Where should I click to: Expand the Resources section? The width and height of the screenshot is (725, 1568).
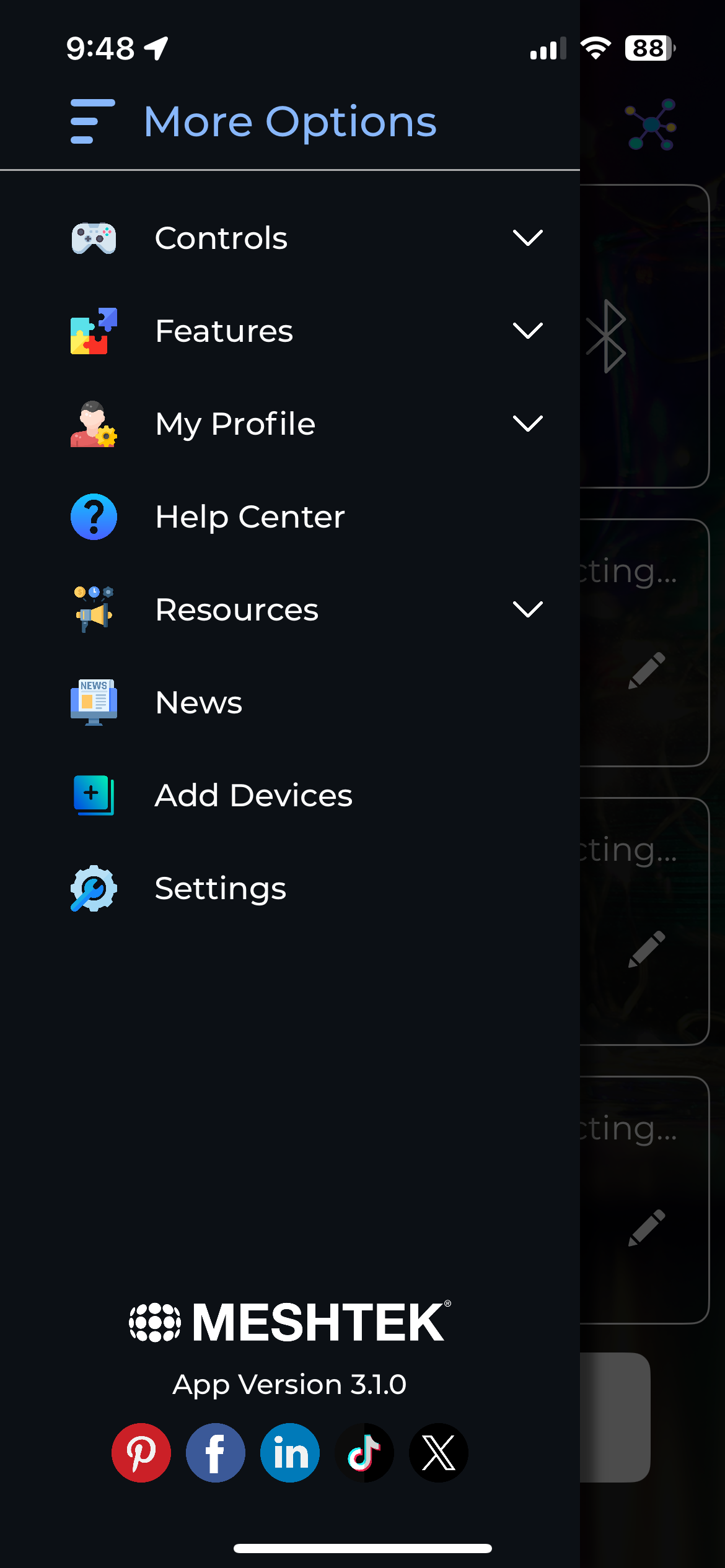[x=527, y=609]
